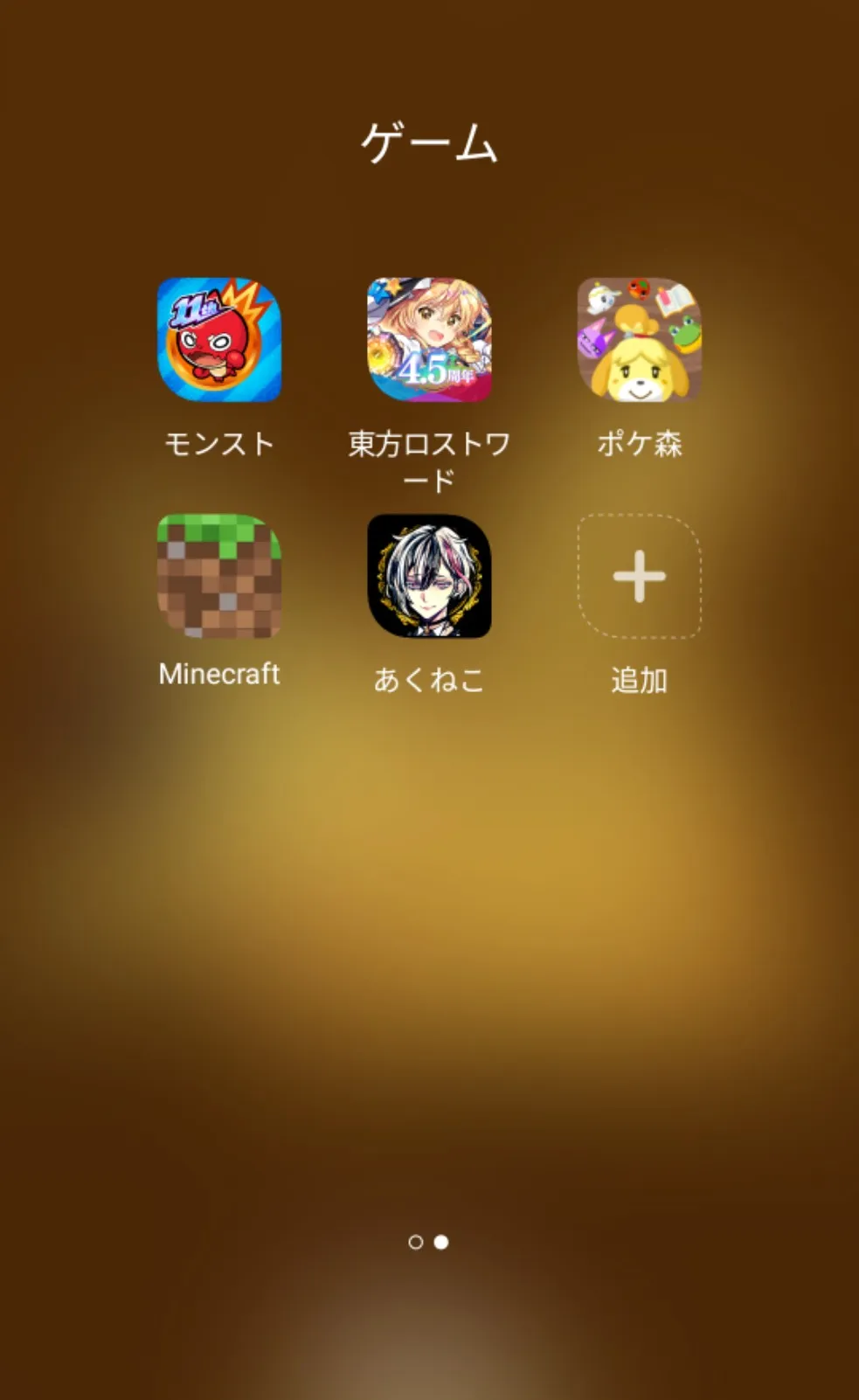Go to the first folder page dot
This screenshot has width=859, height=1400.
[x=416, y=1242]
